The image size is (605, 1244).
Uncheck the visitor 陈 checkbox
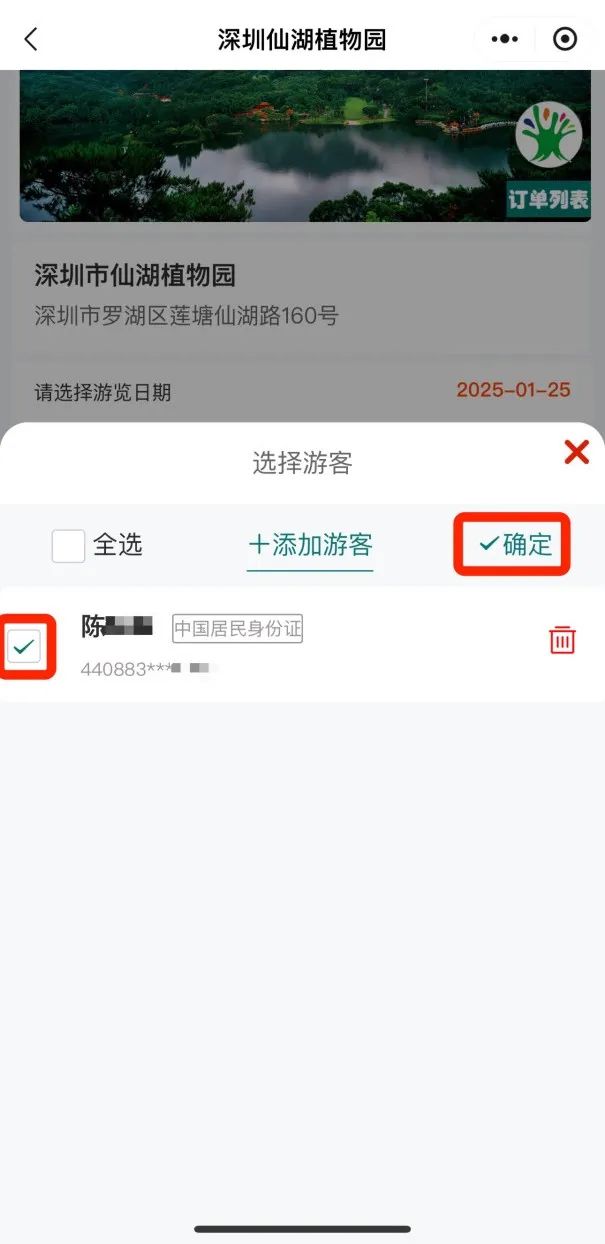point(25,647)
